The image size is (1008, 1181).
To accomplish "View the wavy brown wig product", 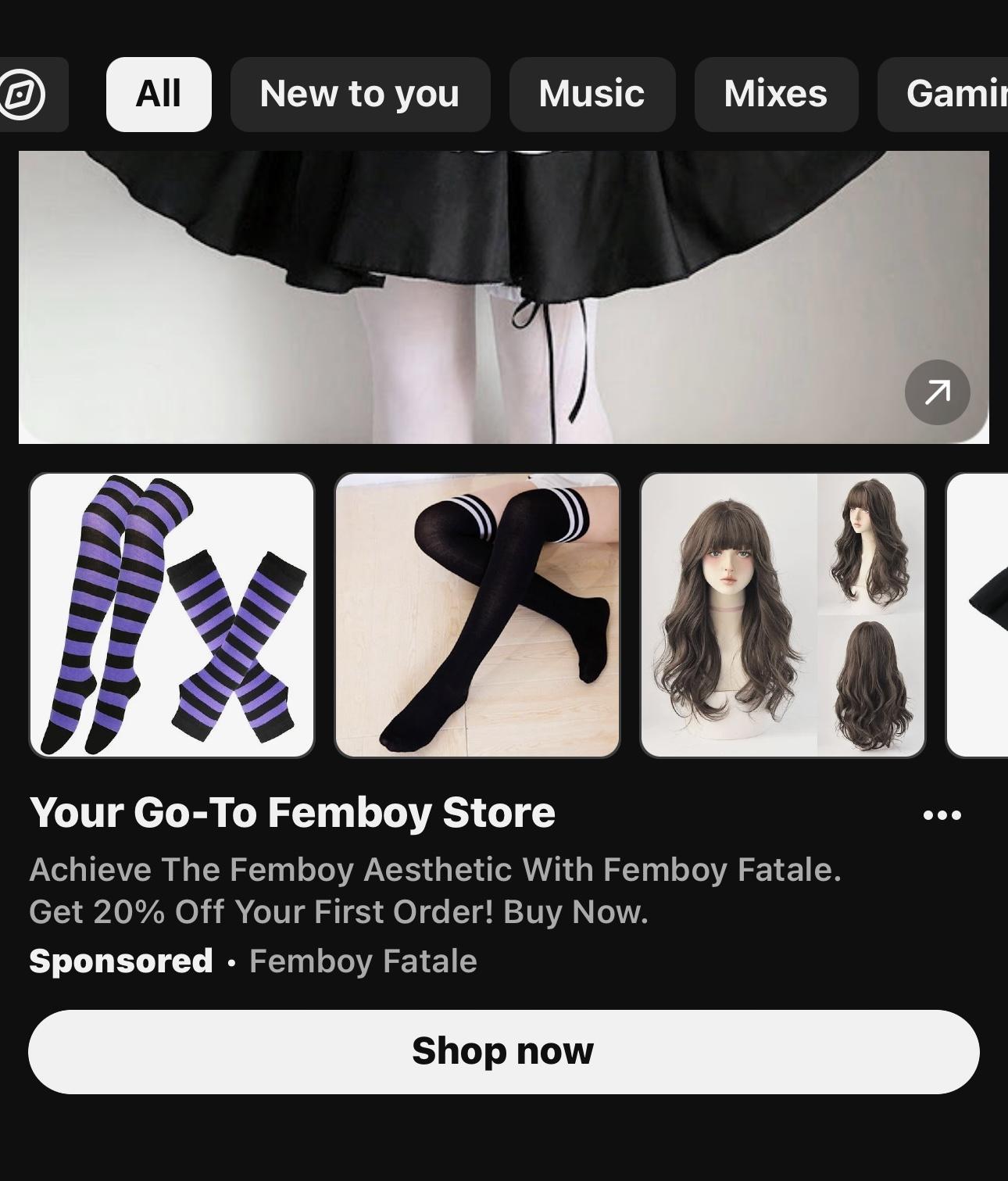I will pos(782,615).
